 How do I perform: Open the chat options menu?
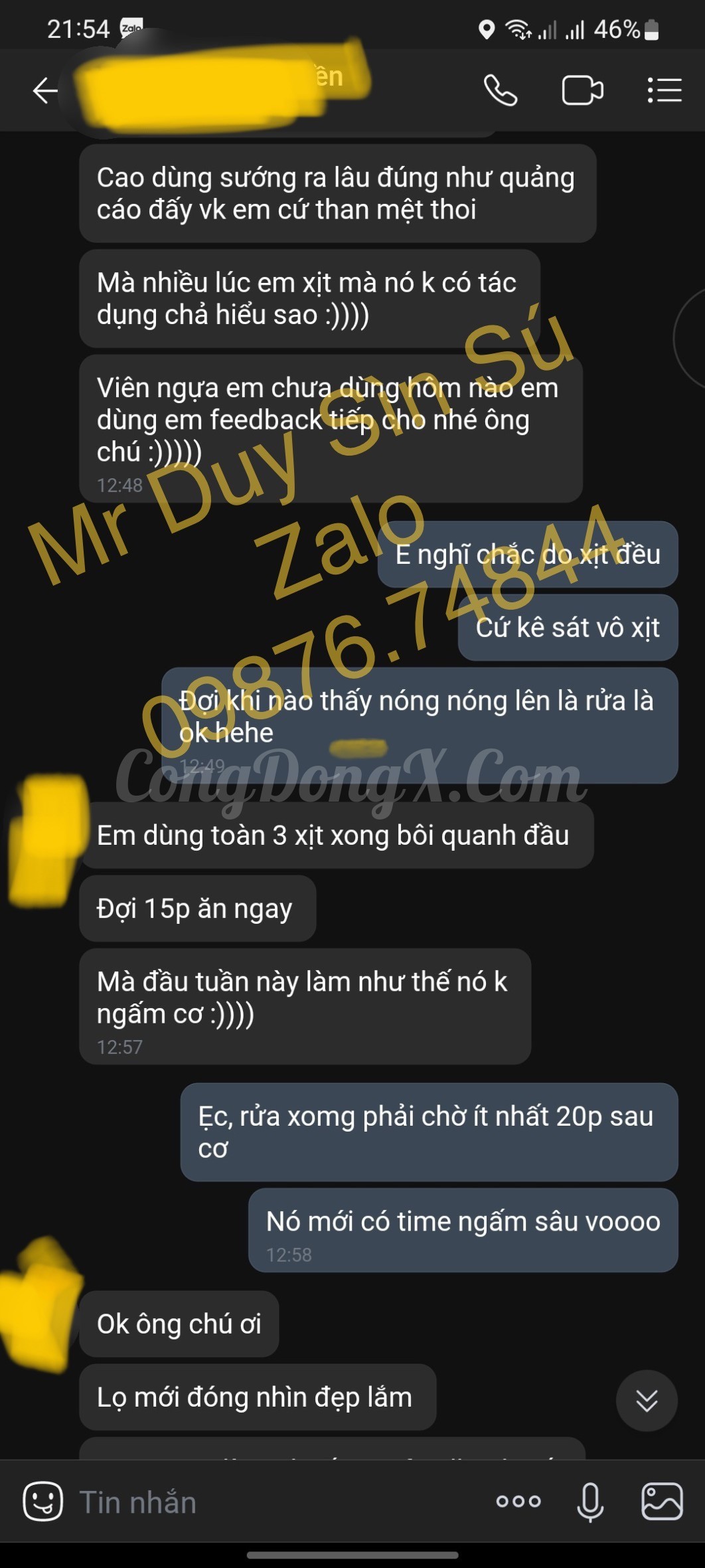click(665, 90)
